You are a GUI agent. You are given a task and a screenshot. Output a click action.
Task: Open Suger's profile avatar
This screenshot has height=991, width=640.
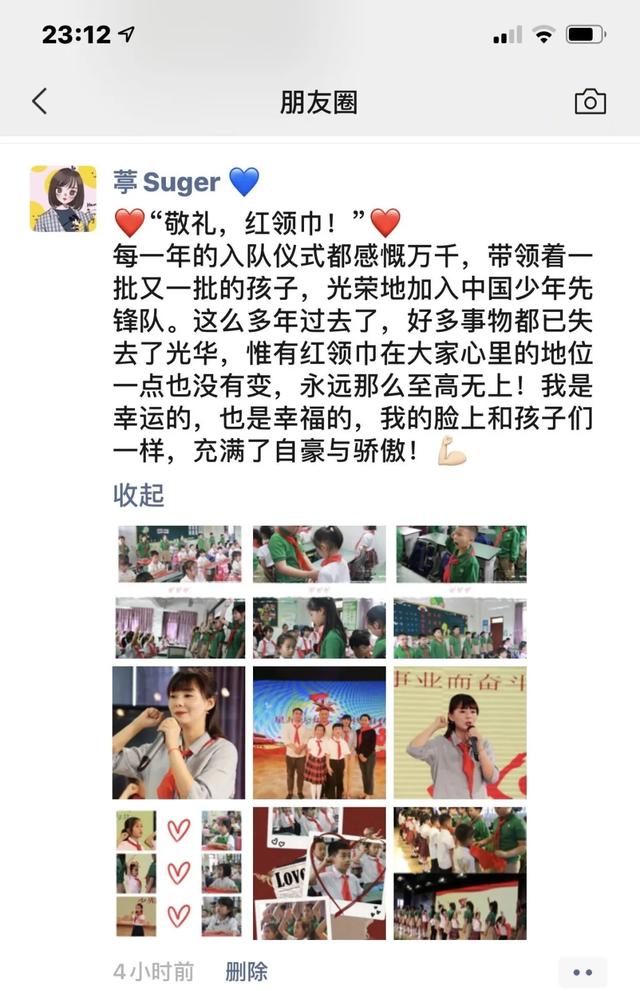click(64, 199)
